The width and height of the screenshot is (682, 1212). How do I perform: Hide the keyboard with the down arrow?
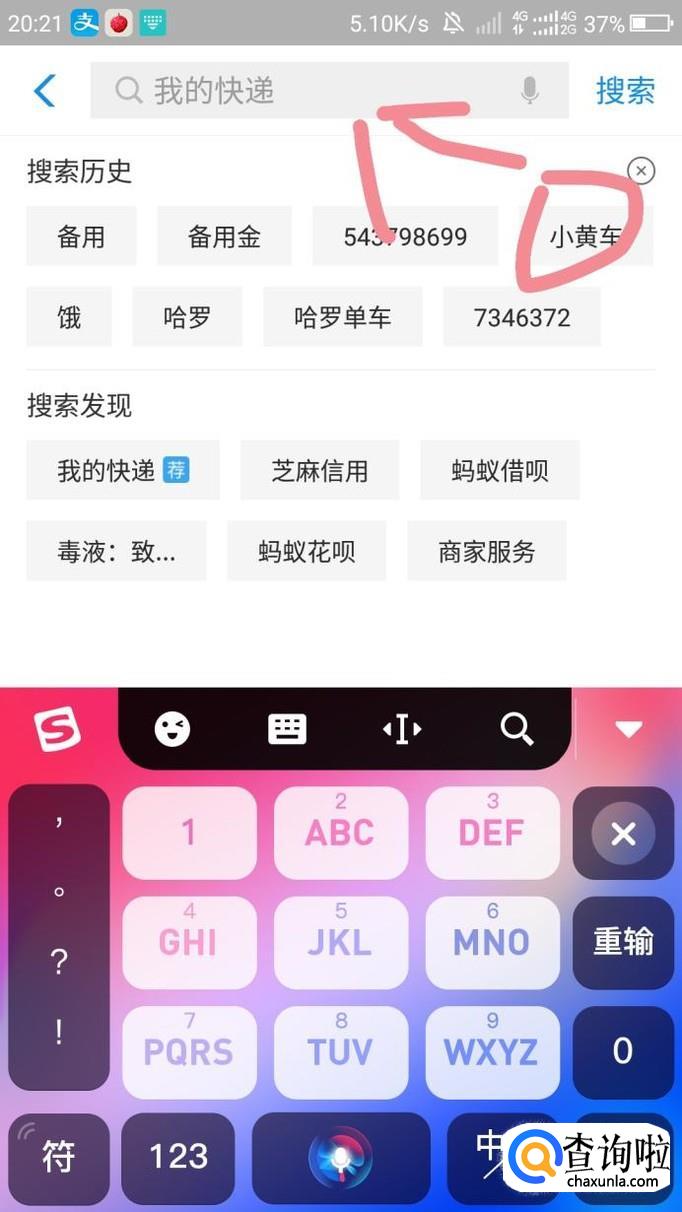point(628,730)
